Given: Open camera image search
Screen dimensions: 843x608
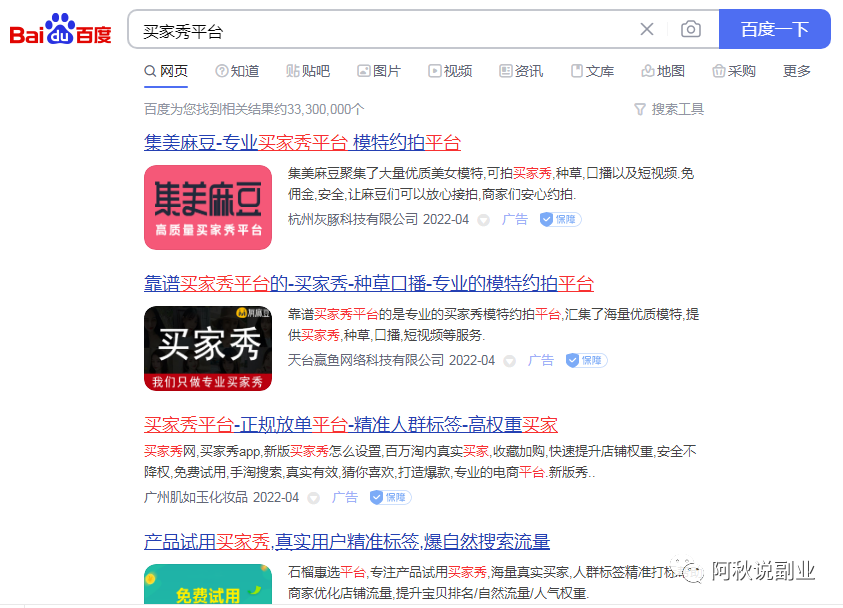Looking at the screenshot, I should (690, 30).
